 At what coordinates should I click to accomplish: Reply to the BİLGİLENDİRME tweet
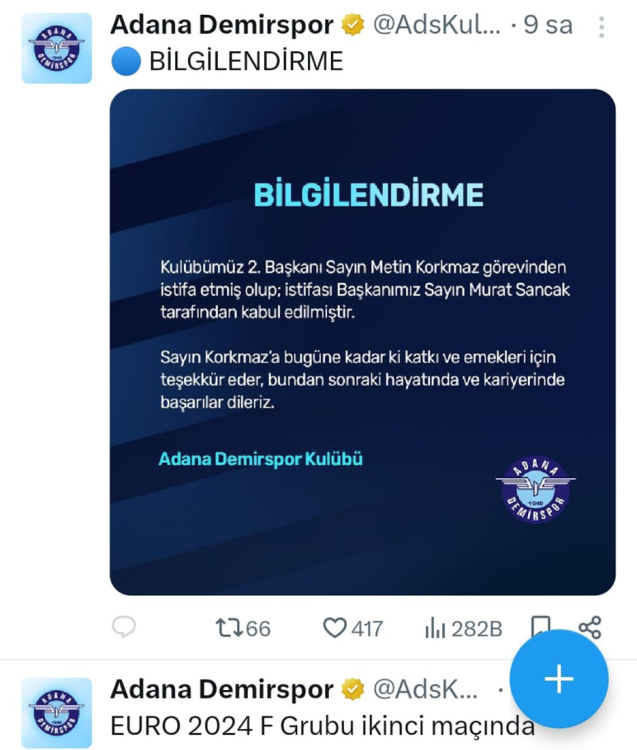tap(124, 627)
